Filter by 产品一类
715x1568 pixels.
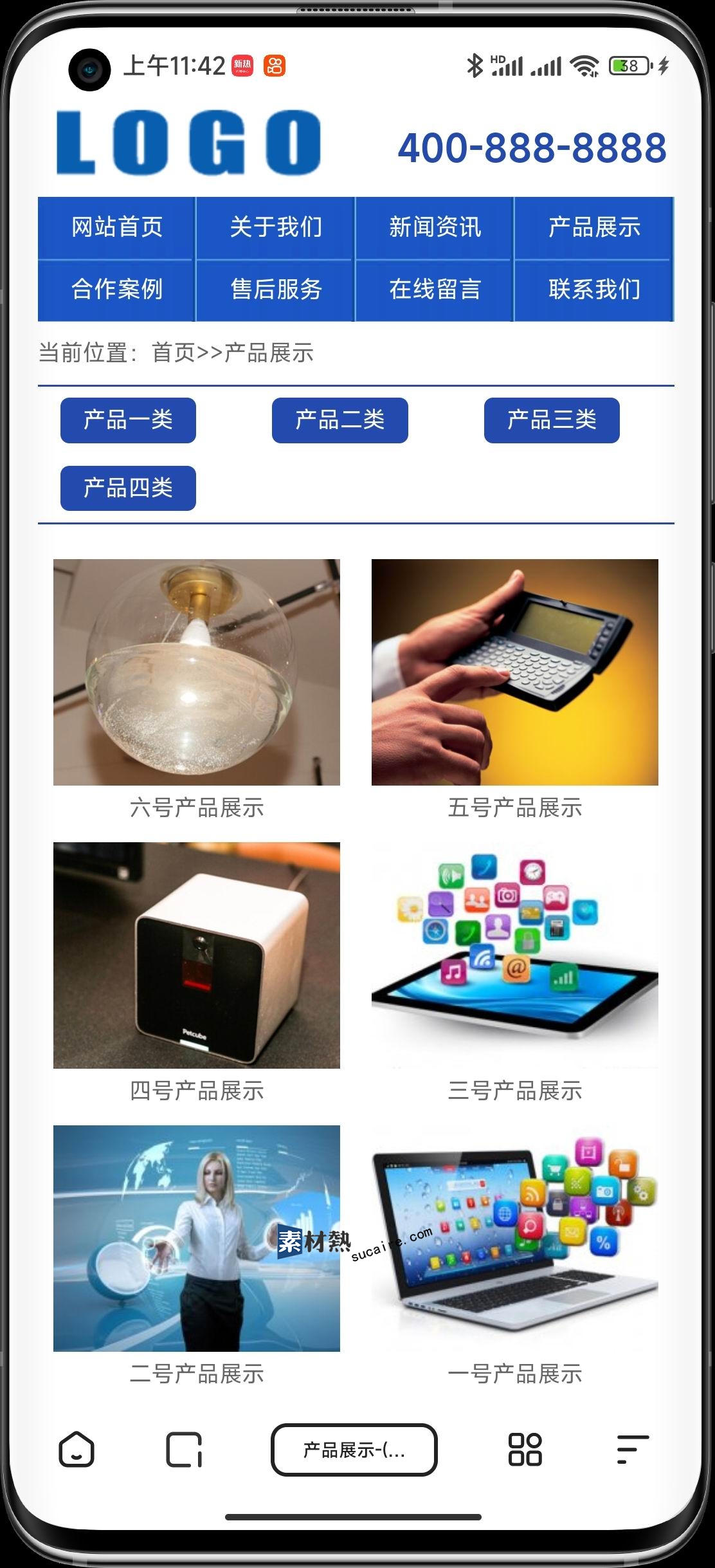[128, 420]
